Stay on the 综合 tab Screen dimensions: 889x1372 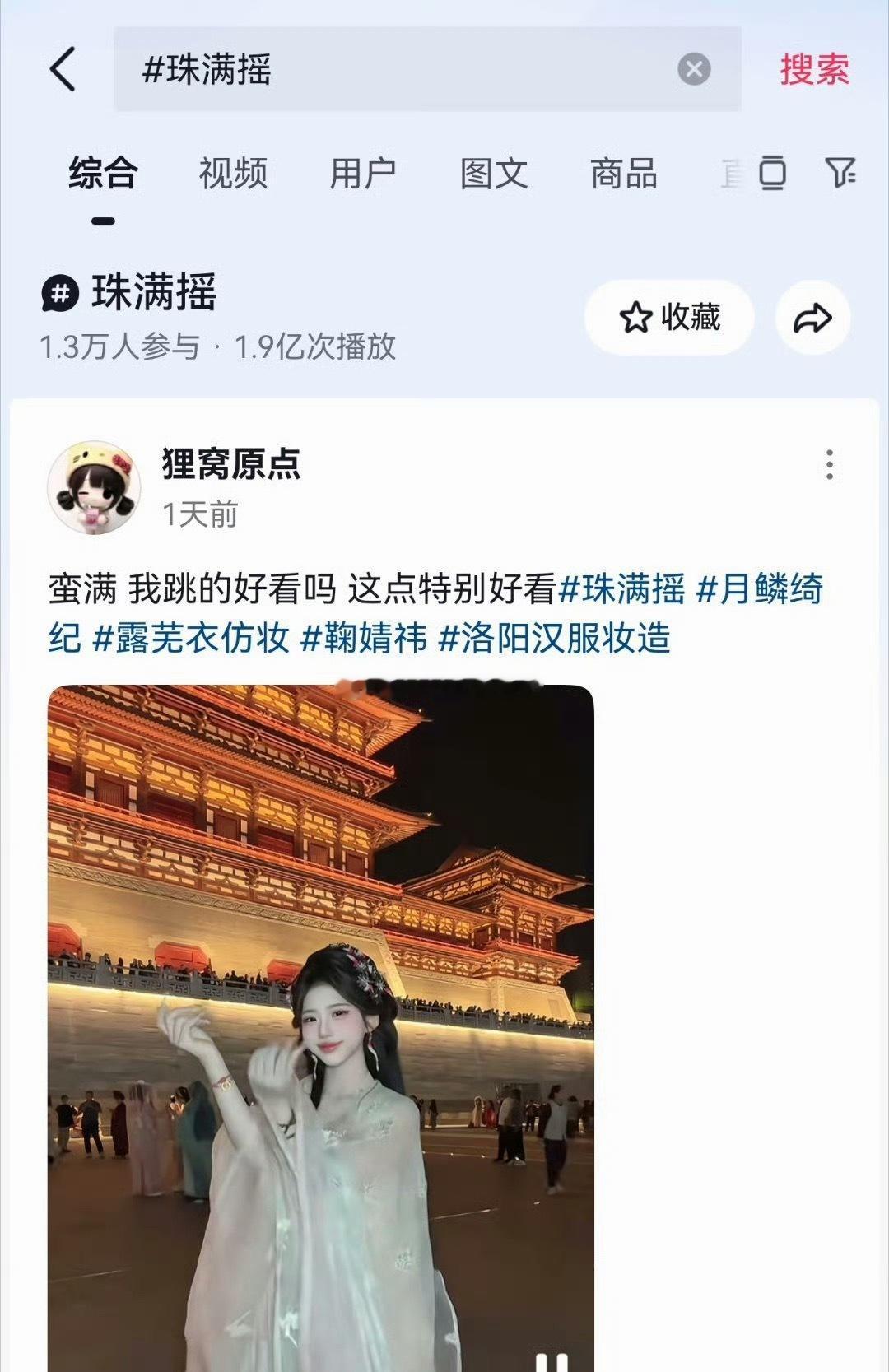[x=103, y=174]
